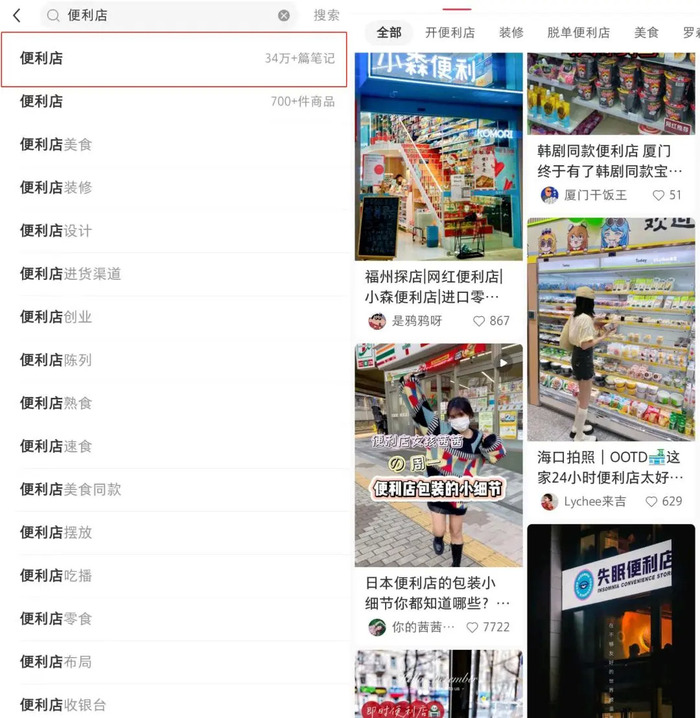The image size is (700, 718).
Task: Open the 便利店 suggestion with 700+件商品
Action: tap(174, 102)
